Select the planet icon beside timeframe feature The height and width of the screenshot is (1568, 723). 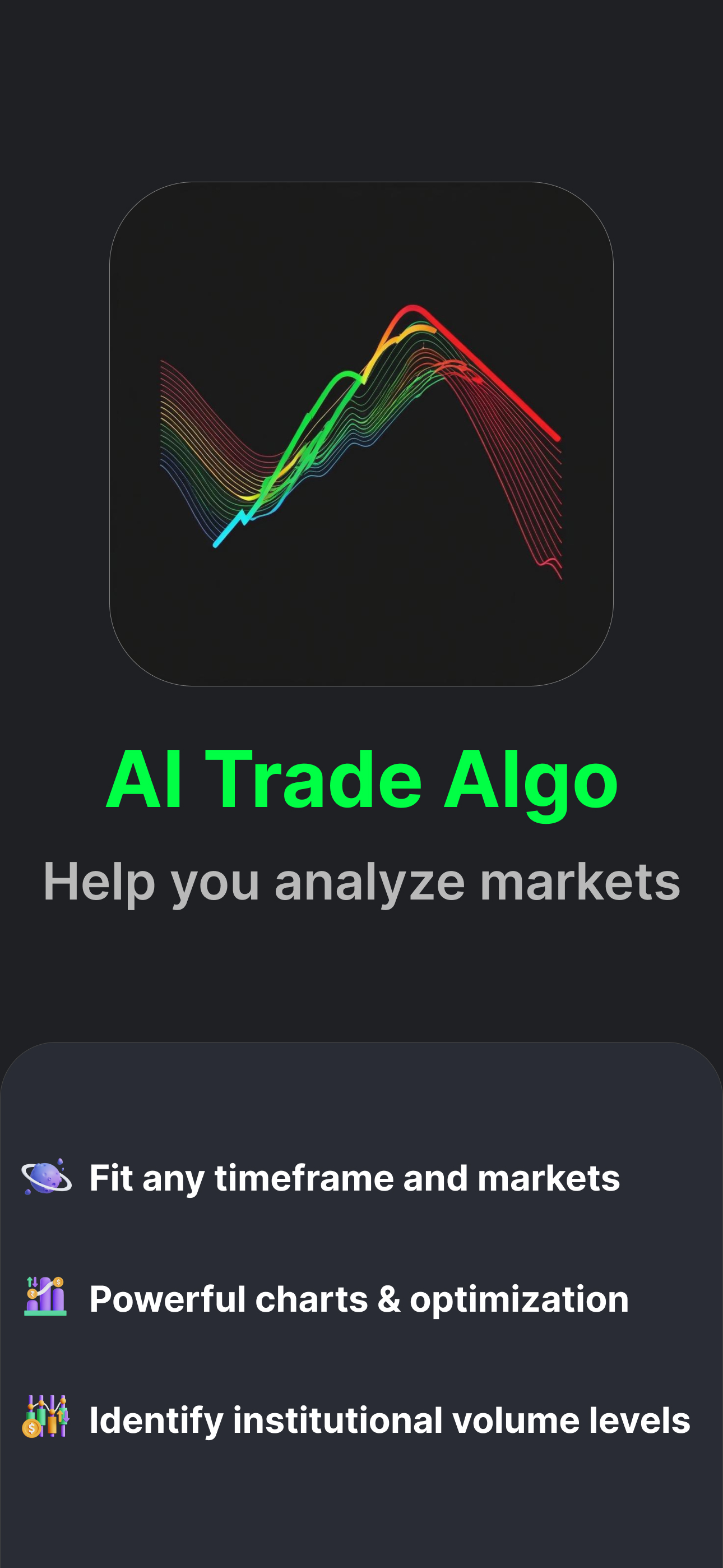47,1177
